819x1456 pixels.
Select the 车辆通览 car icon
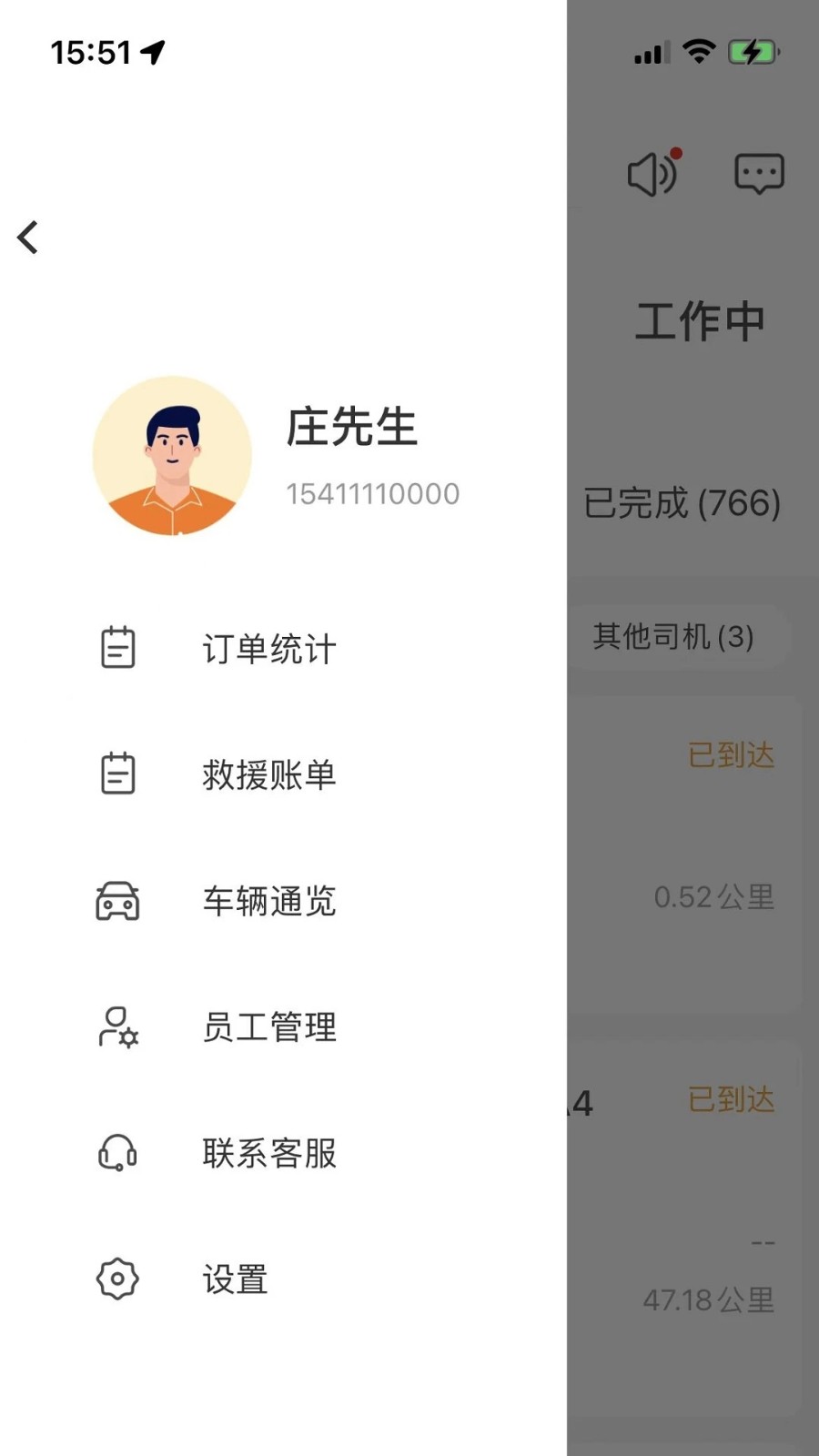(117, 901)
